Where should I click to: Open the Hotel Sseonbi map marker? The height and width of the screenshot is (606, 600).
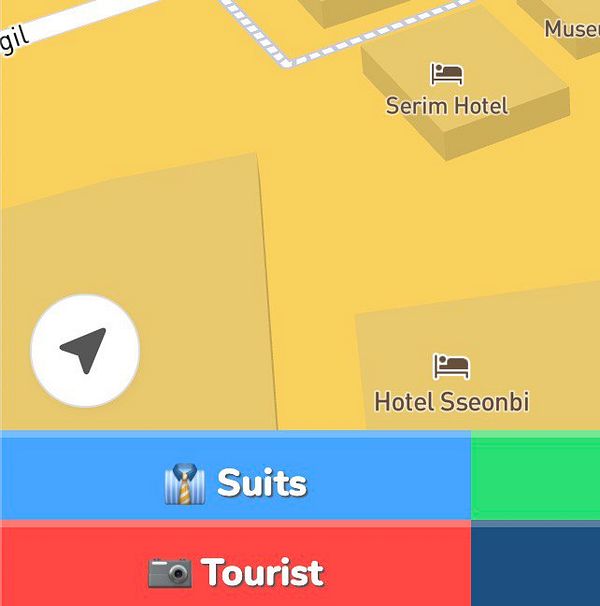click(x=451, y=367)
